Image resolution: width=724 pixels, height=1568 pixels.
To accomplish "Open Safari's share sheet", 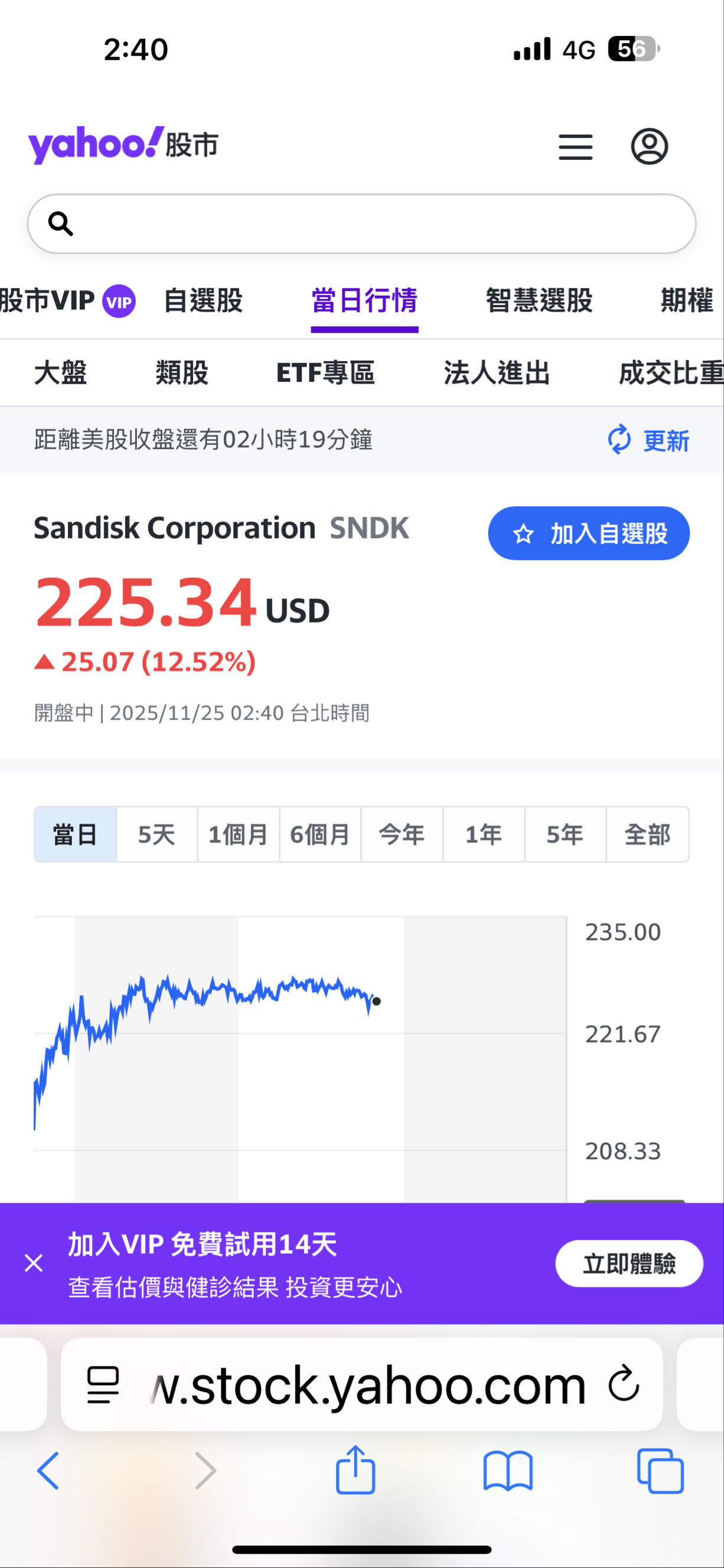I will pos(356,1471).
